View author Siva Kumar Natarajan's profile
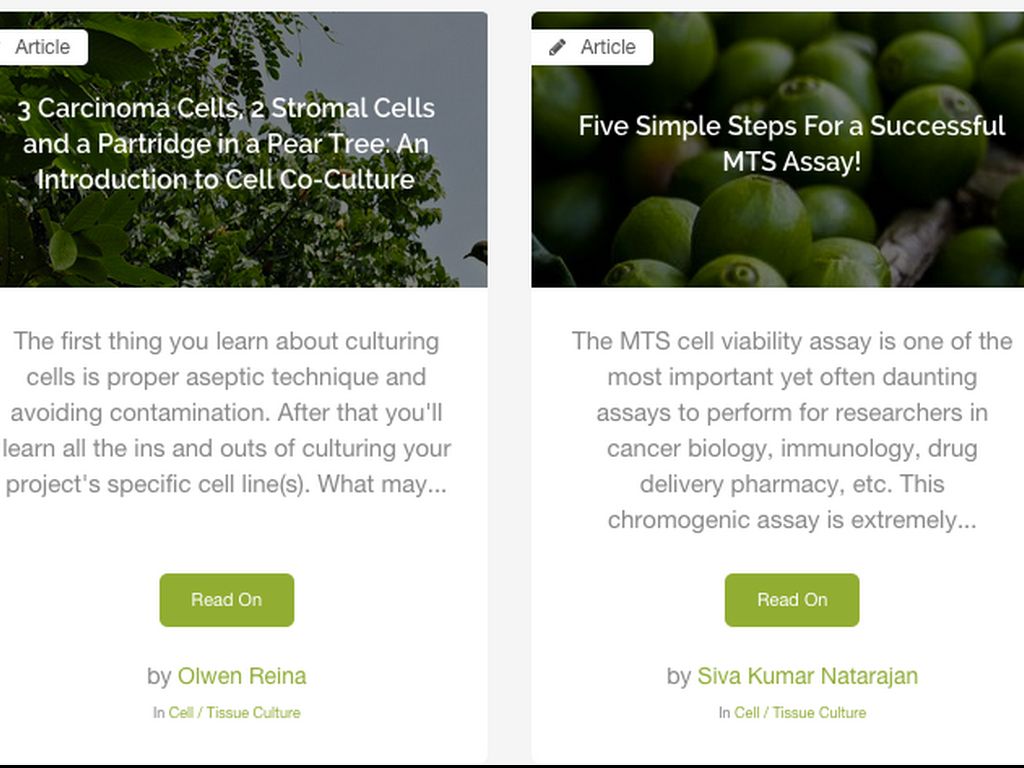This screenshot has height=768, width=1024. [807, 676]
